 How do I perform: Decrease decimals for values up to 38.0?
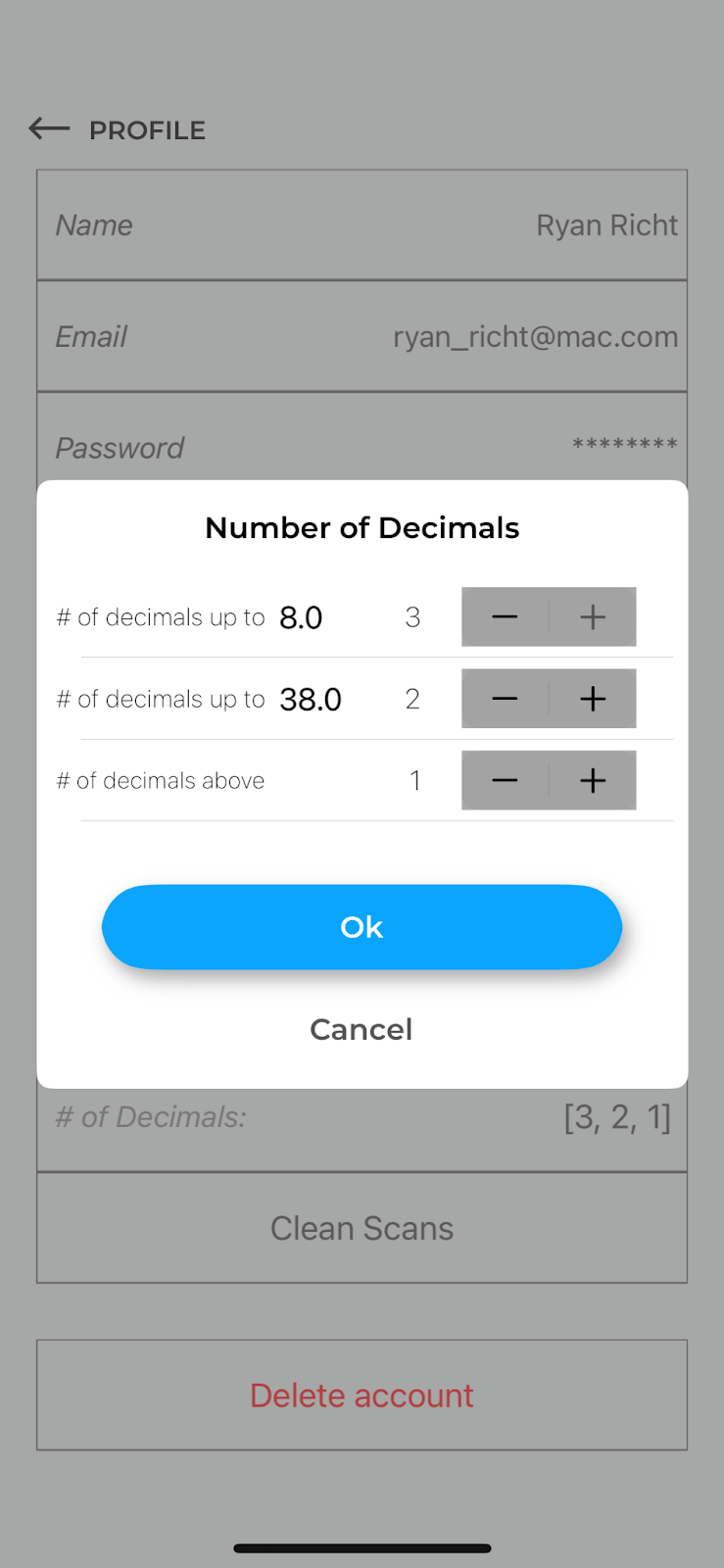[x=506, y=699]
